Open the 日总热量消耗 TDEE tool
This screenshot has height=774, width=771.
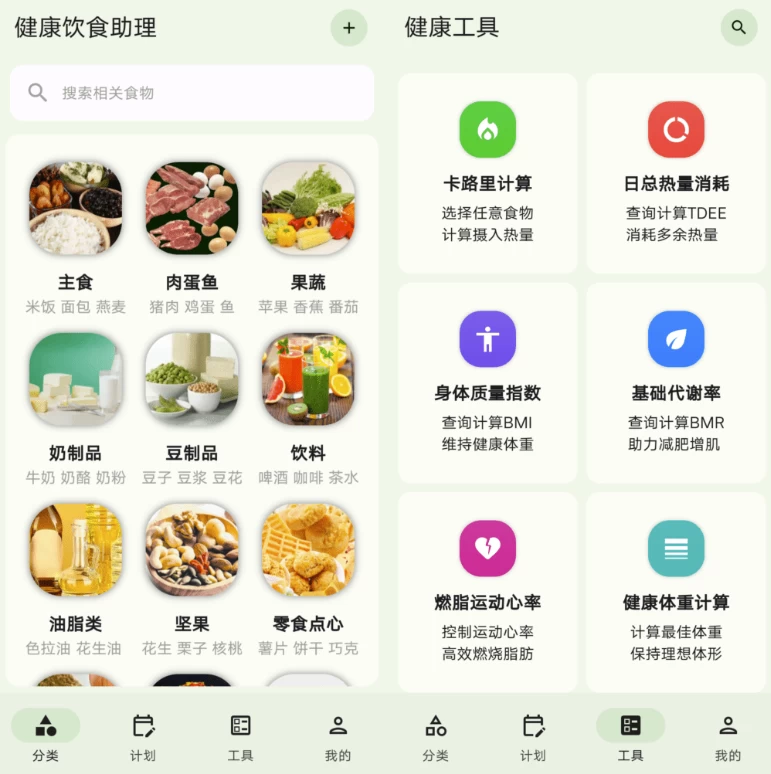[676, 174]
